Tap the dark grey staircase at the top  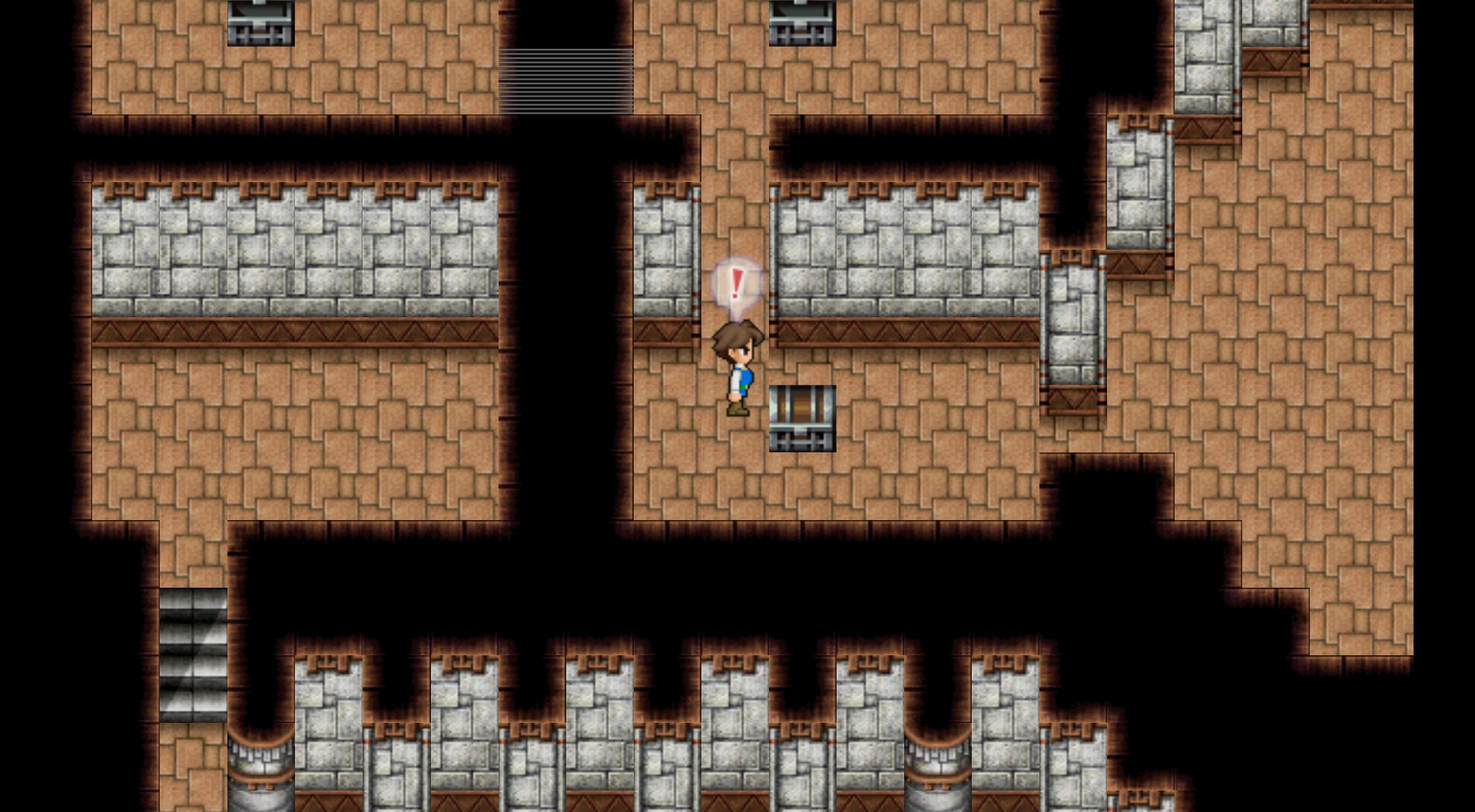click(566, 81)
